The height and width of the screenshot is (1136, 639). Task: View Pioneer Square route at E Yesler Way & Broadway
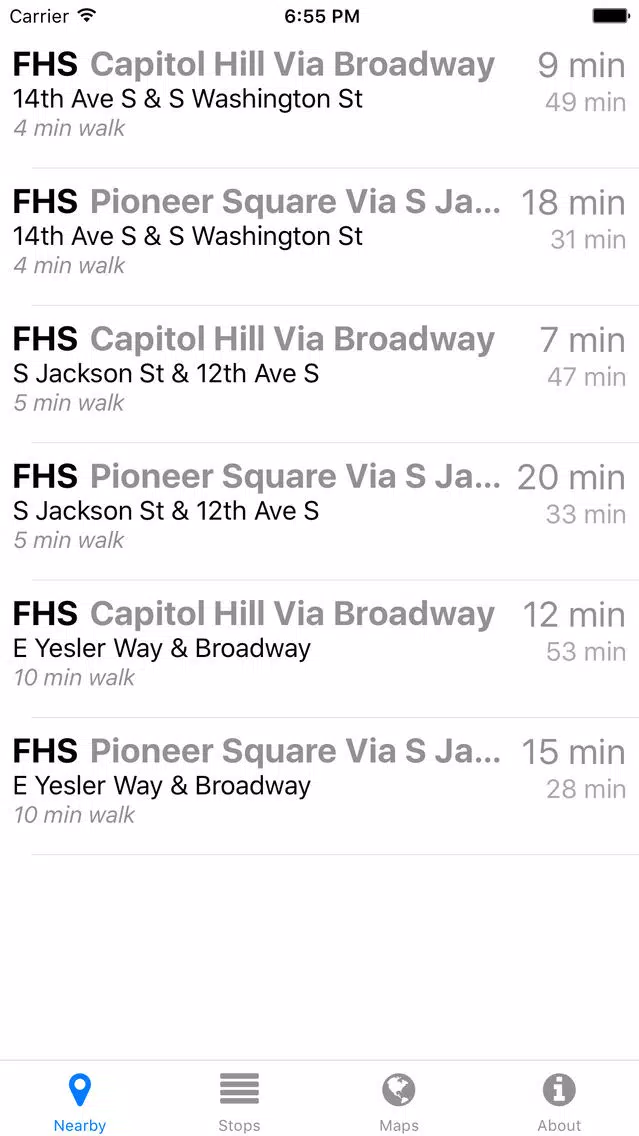click(x=320, y=786)
